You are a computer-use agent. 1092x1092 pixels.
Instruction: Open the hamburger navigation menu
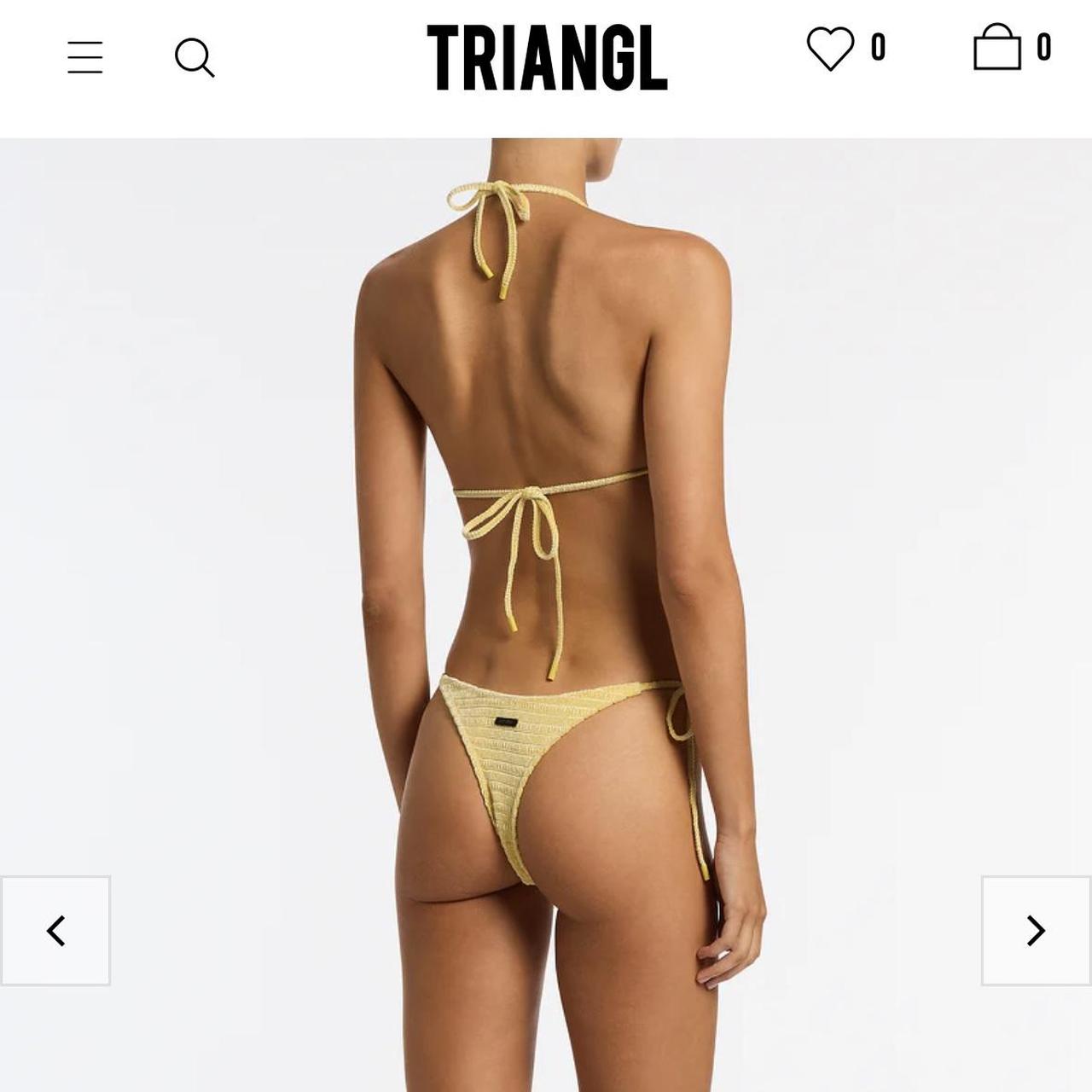85,57
